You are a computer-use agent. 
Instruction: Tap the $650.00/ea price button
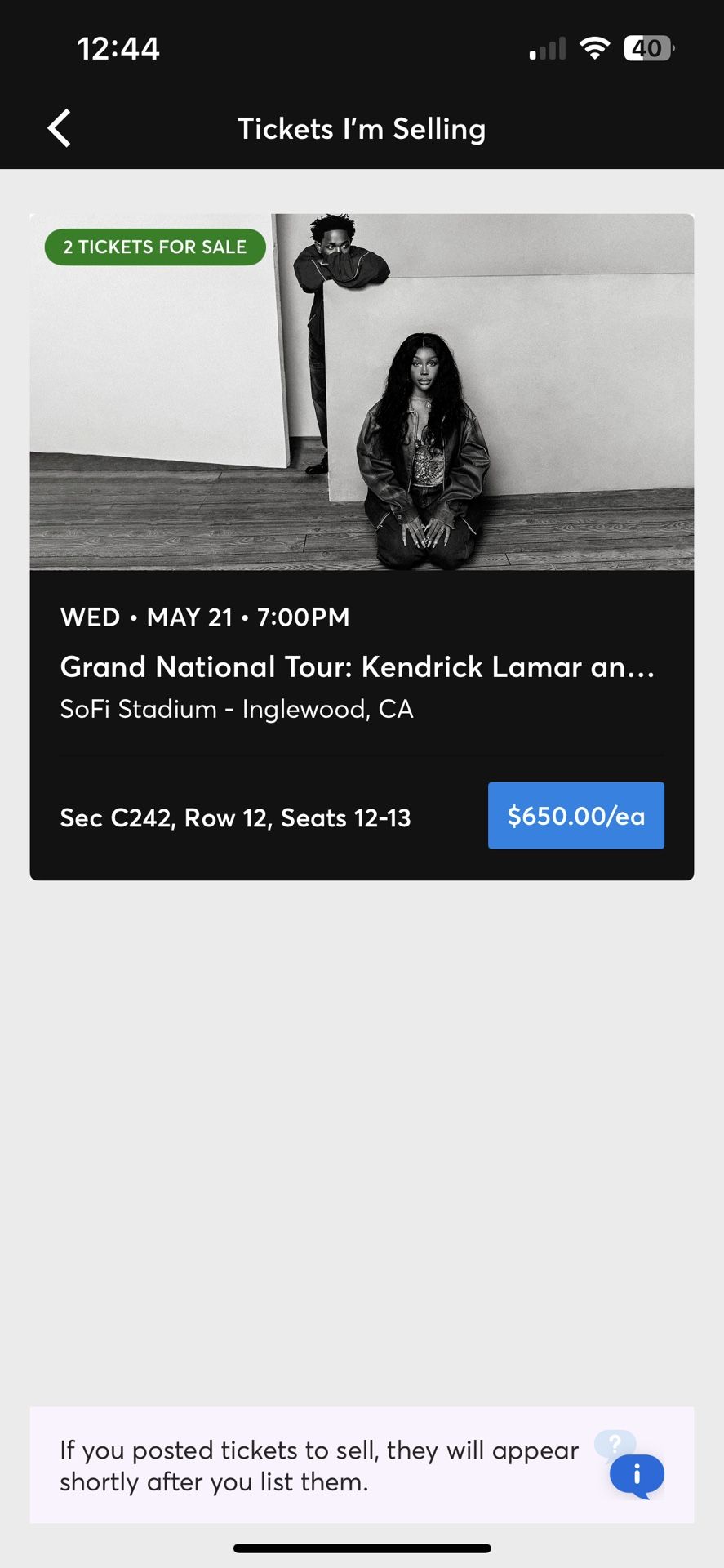(575, 815)
